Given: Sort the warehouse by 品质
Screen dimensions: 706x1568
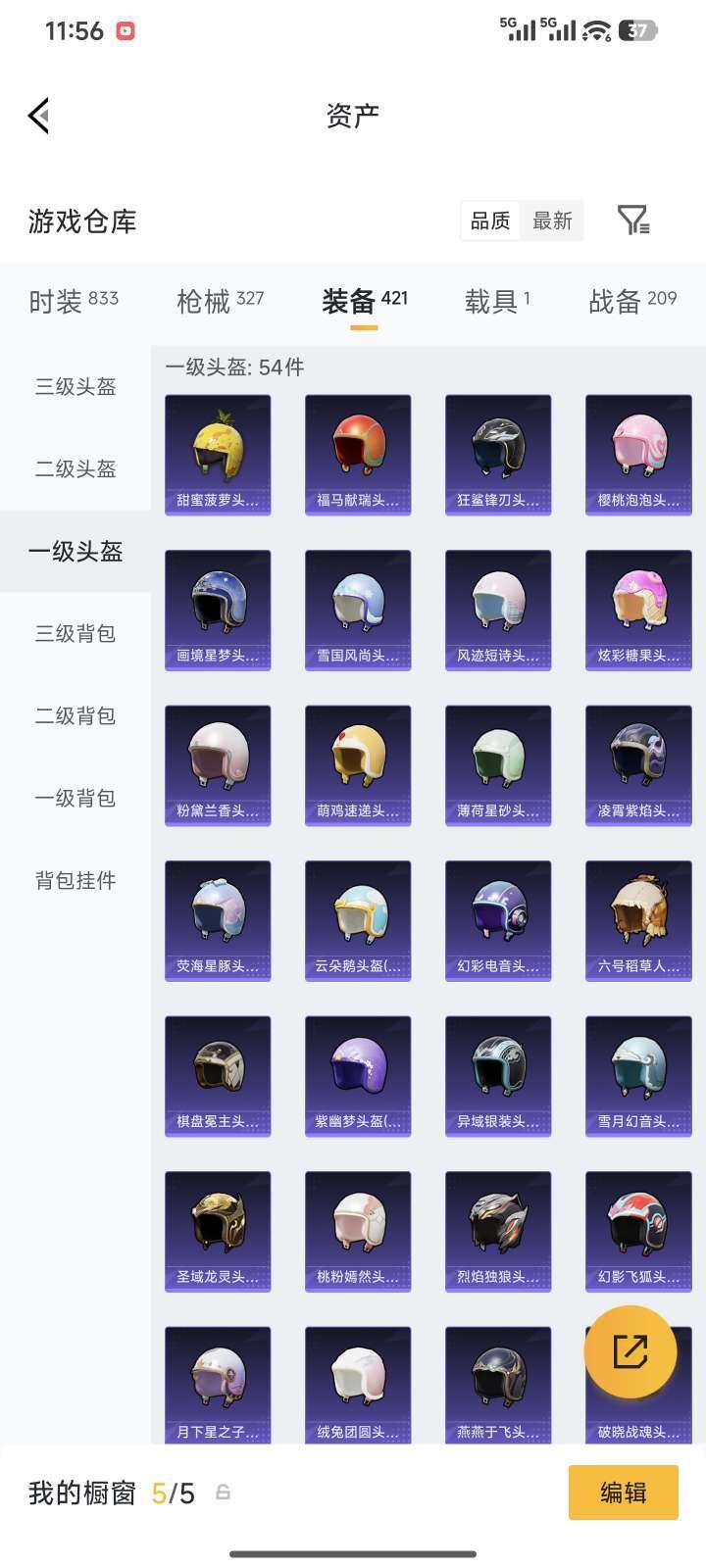Looking at the screenshot, I should [x=490, y=221].
